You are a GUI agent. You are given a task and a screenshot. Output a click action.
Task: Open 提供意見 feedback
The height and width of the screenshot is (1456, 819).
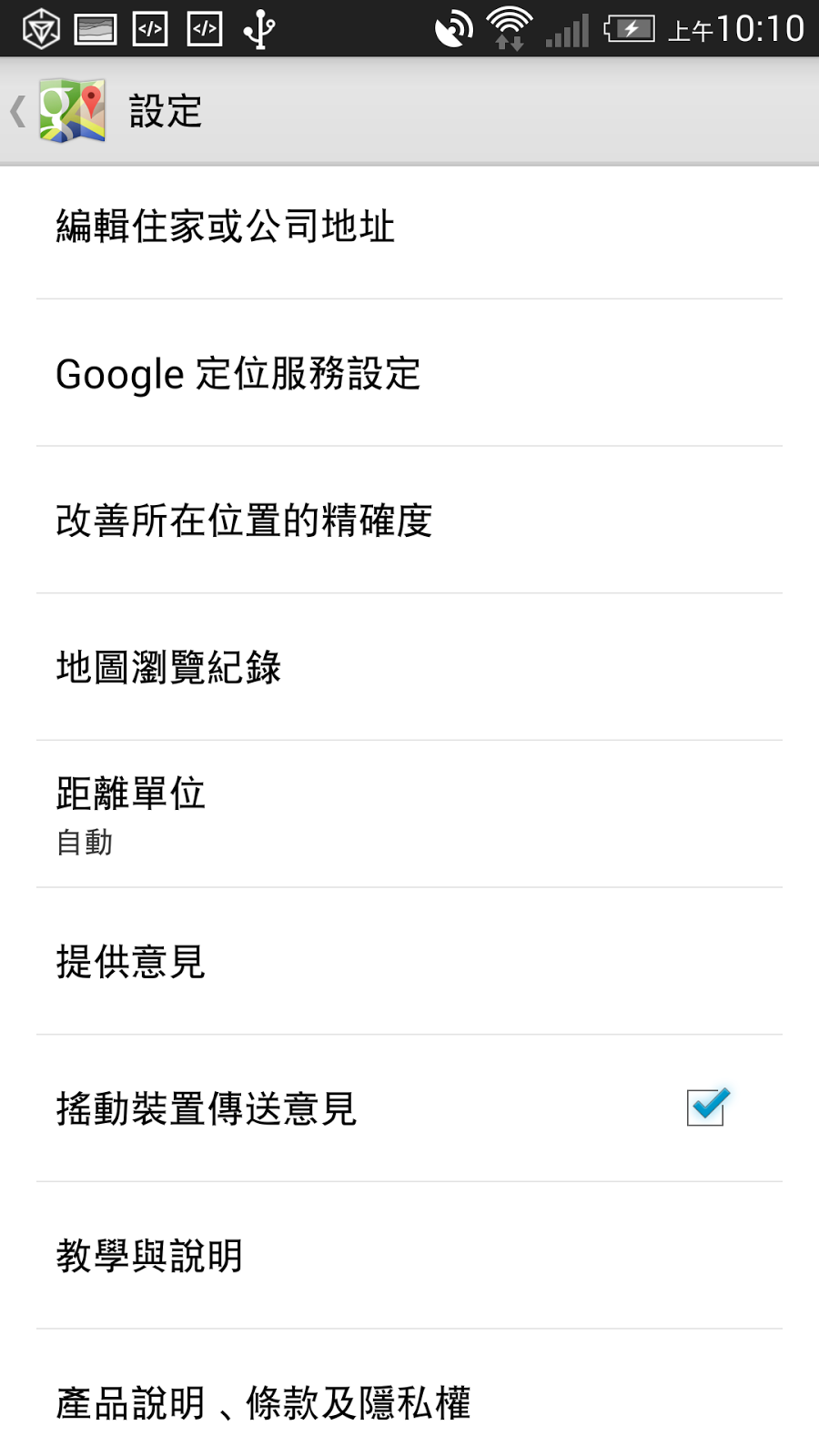131,962
